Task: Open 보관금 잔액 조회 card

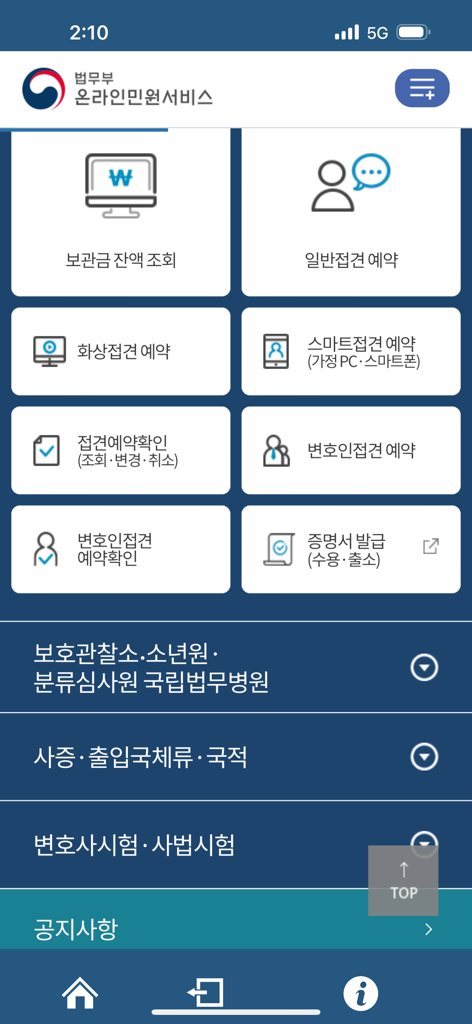Action: tap(121, 214)
